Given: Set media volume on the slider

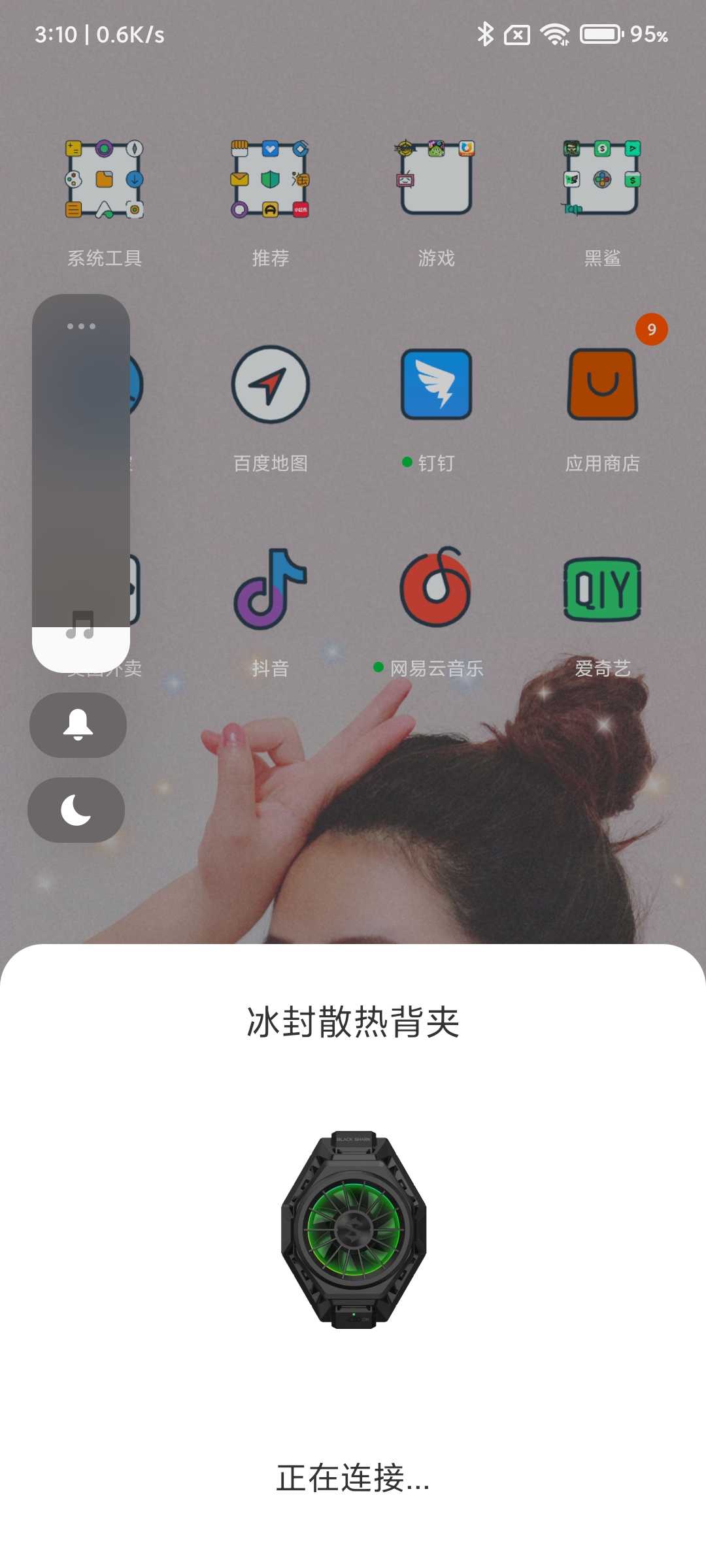Looking at the screenshot, I should pos(81,483).
